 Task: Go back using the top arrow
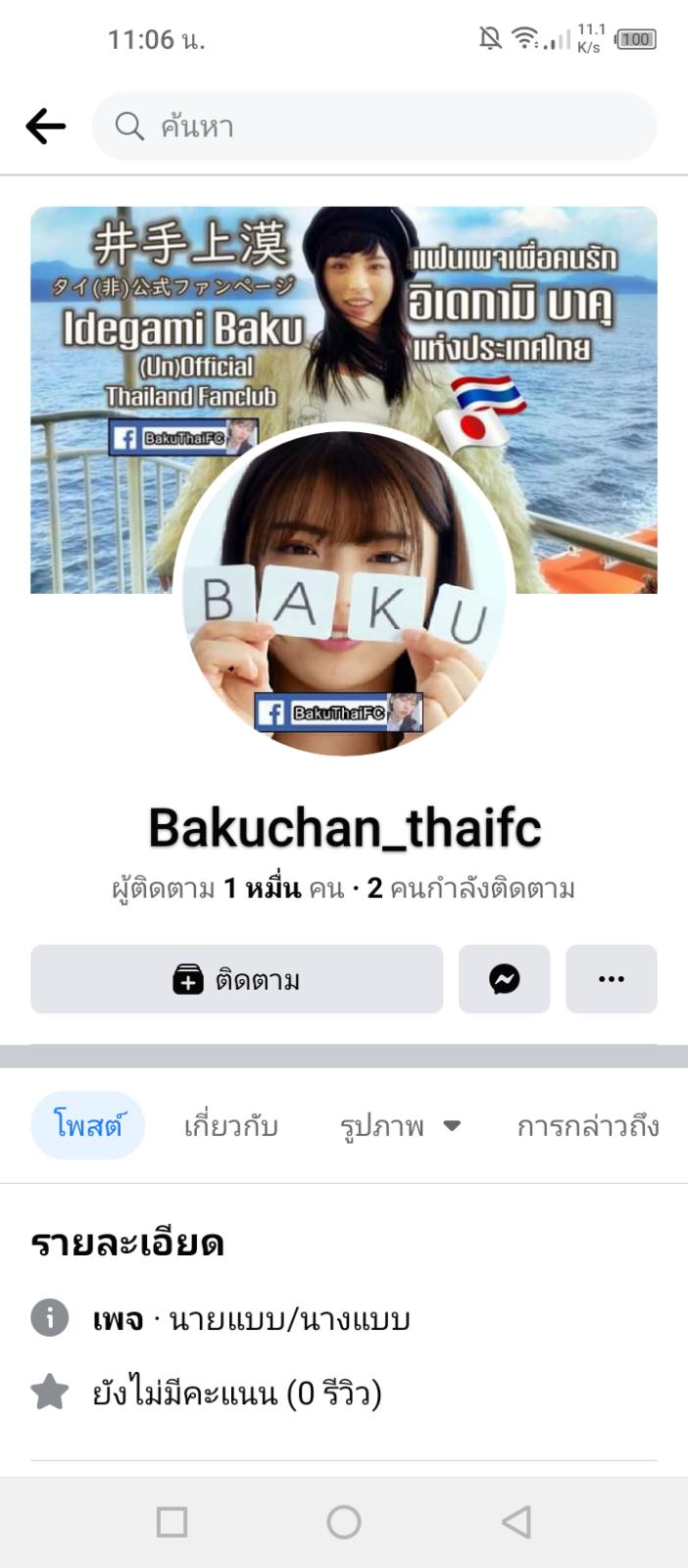point(46,126)
